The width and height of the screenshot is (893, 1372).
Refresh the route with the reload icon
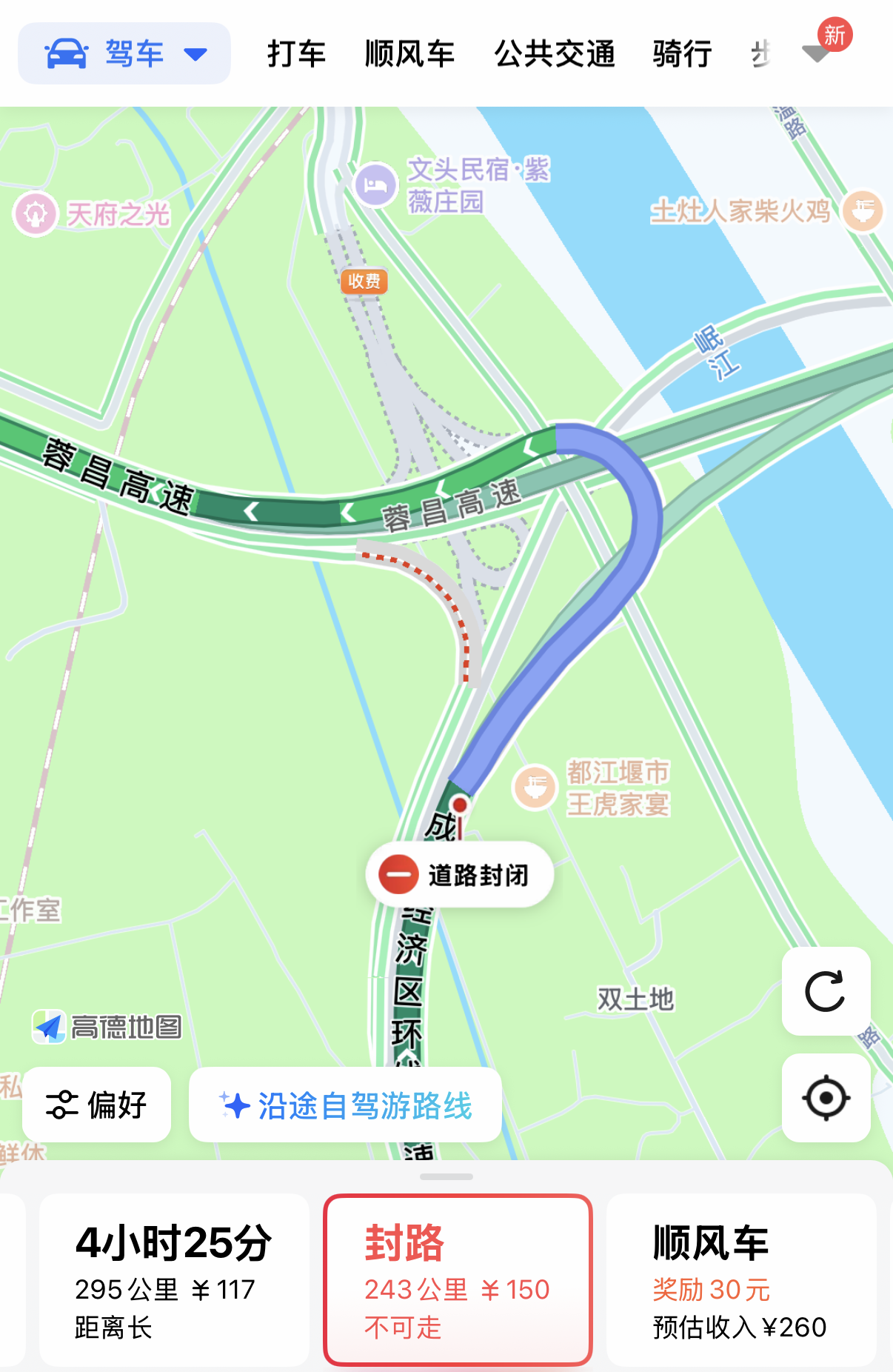[x=826, y=991]
